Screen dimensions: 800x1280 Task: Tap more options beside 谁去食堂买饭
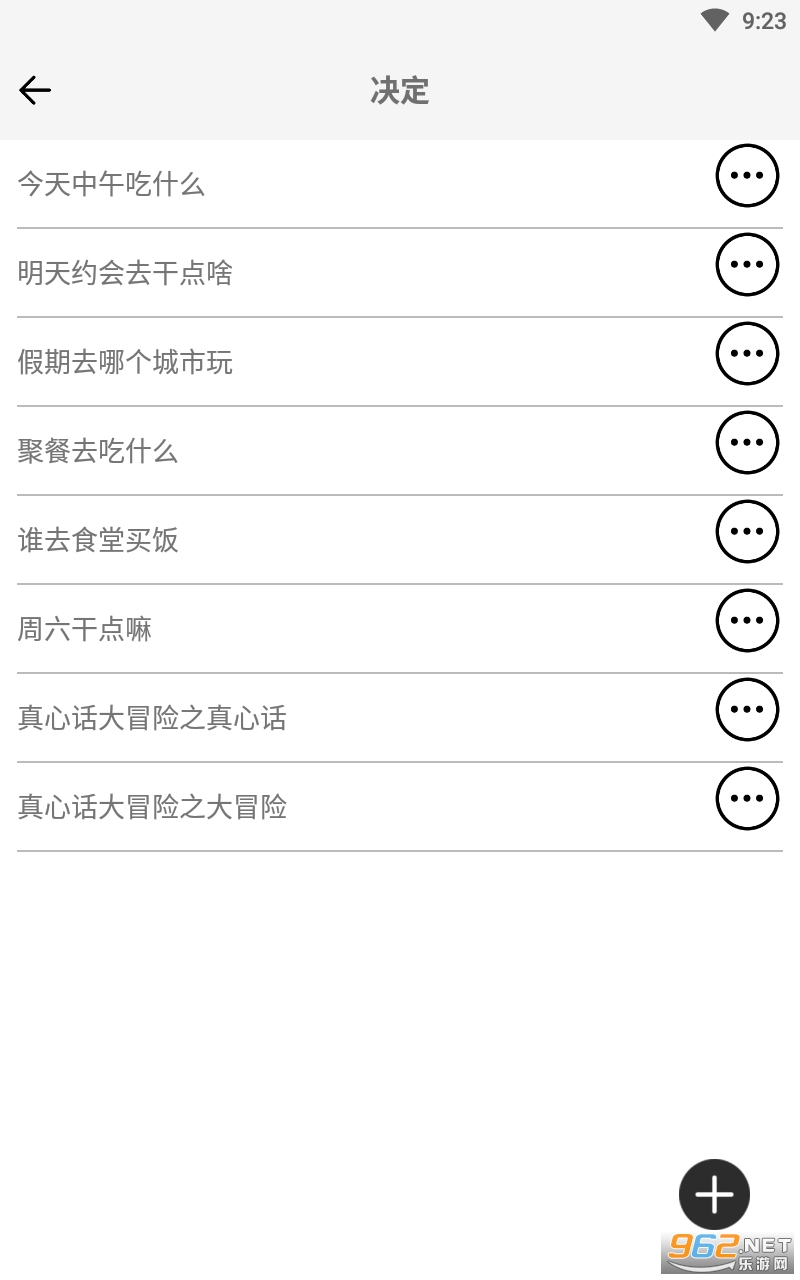(747, 532)
